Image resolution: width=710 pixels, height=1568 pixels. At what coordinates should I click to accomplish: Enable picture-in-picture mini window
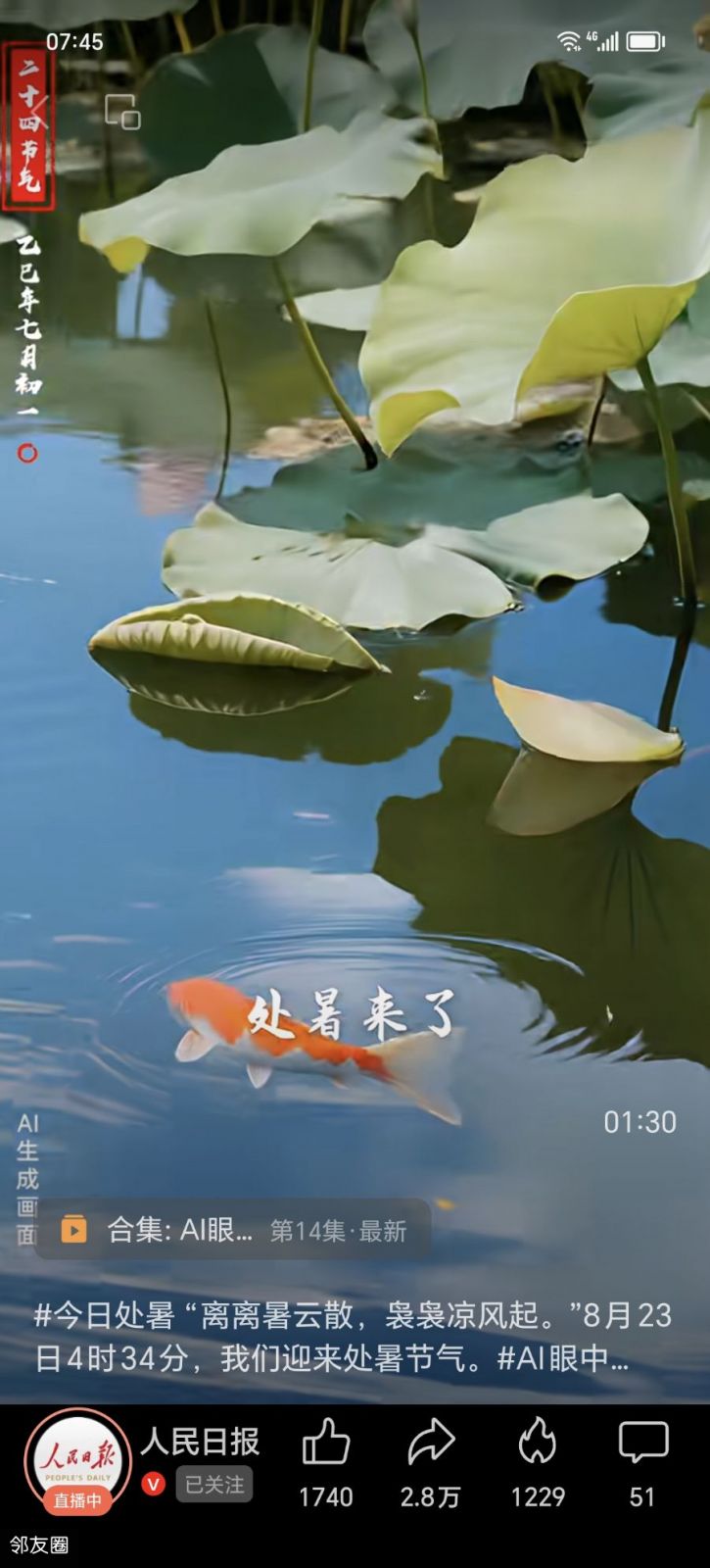click(x=122, y=112)
